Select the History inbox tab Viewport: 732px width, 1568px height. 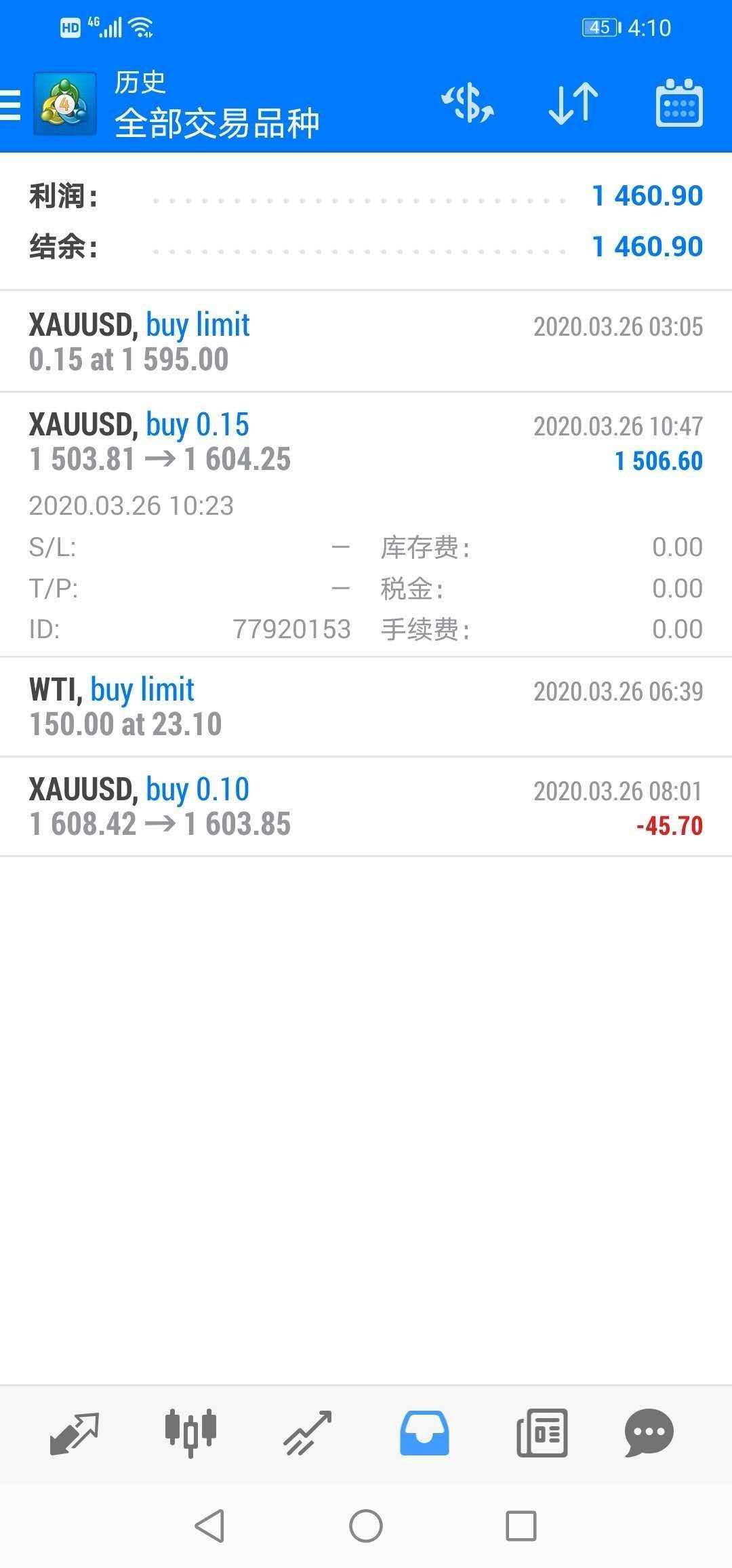click(424, 1434)
